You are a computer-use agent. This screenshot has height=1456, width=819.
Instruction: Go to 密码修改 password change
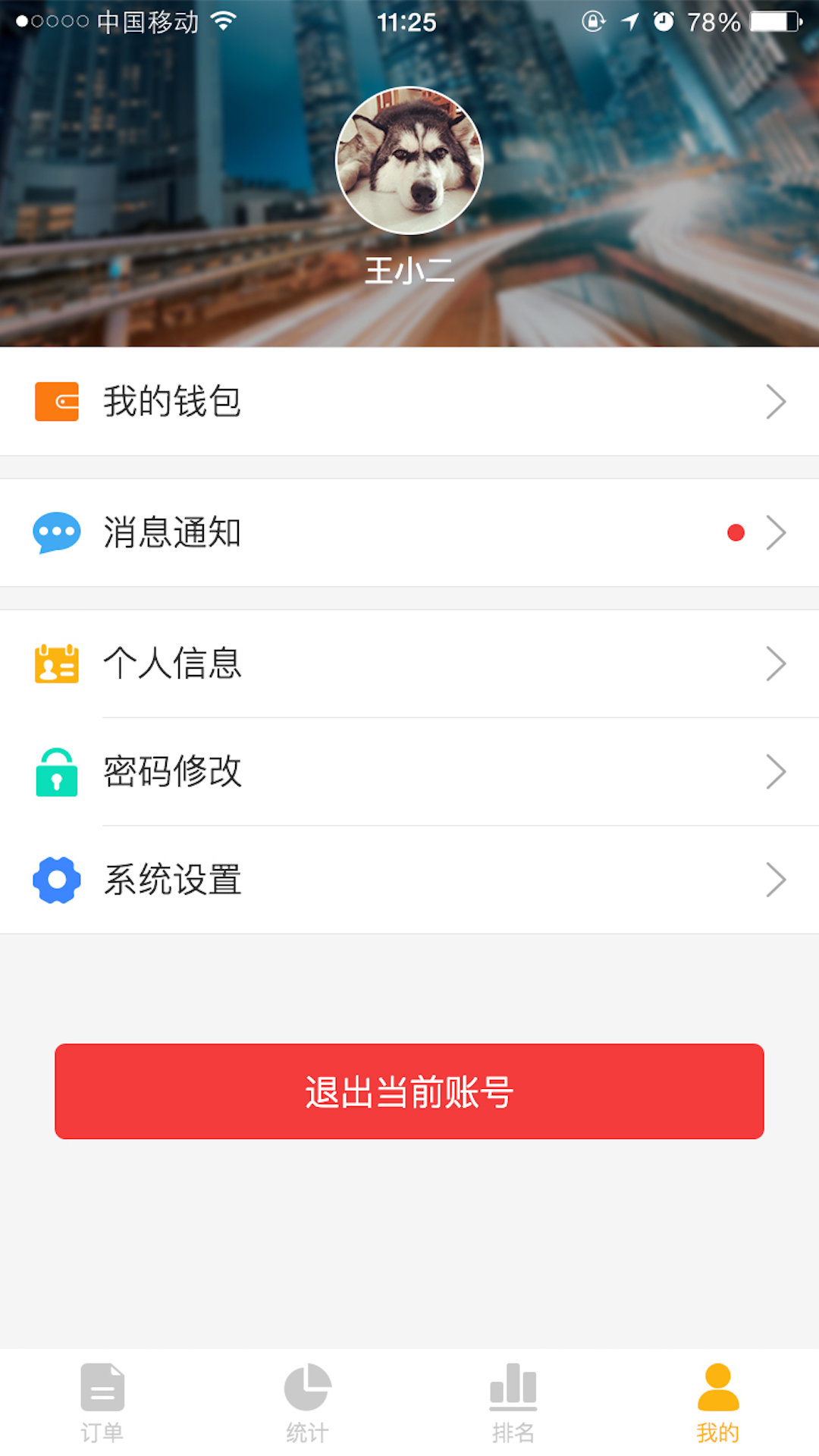pos(409,772)
